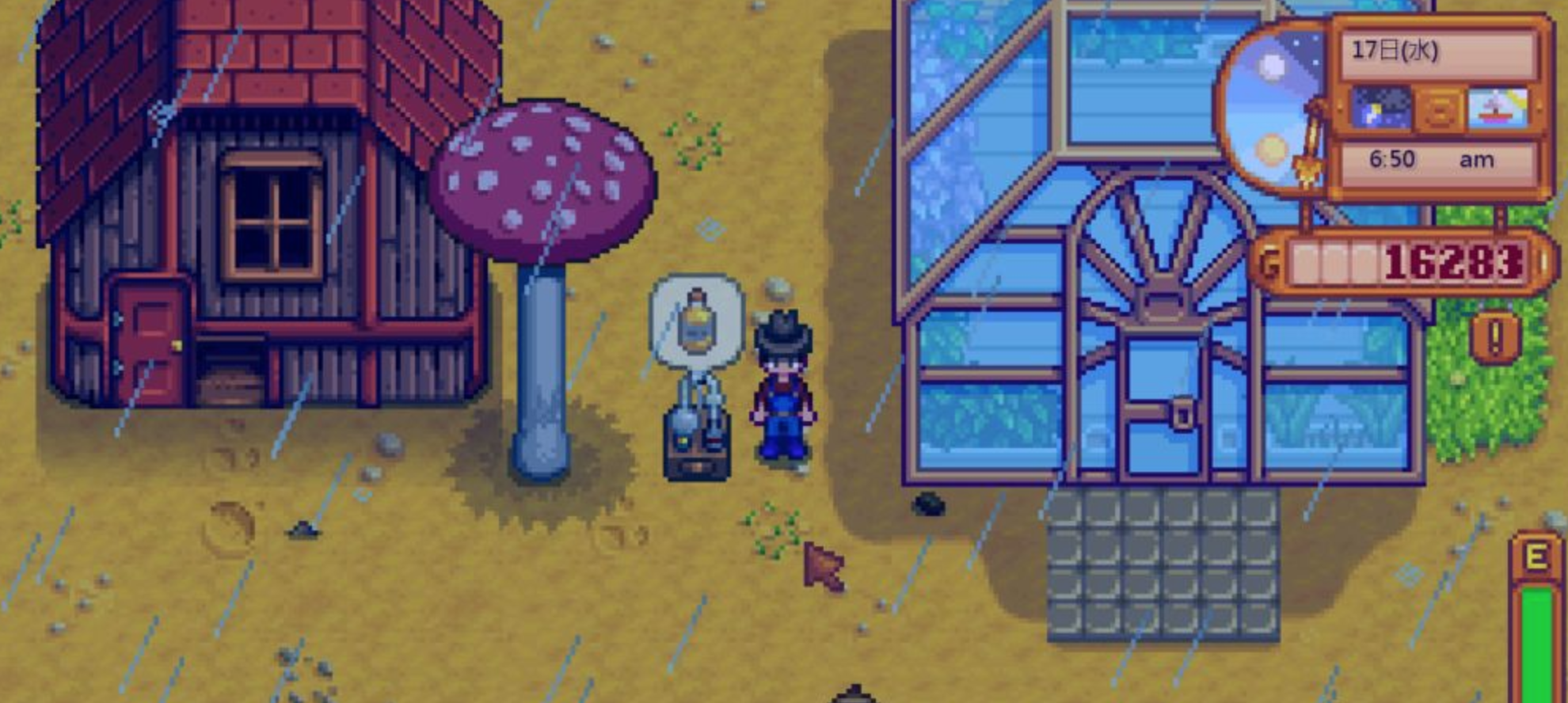Image resolution: width=1568 pixels, height=703 pixels.
Task: Collect the finished product from the keg
Action: pos(696,435)
